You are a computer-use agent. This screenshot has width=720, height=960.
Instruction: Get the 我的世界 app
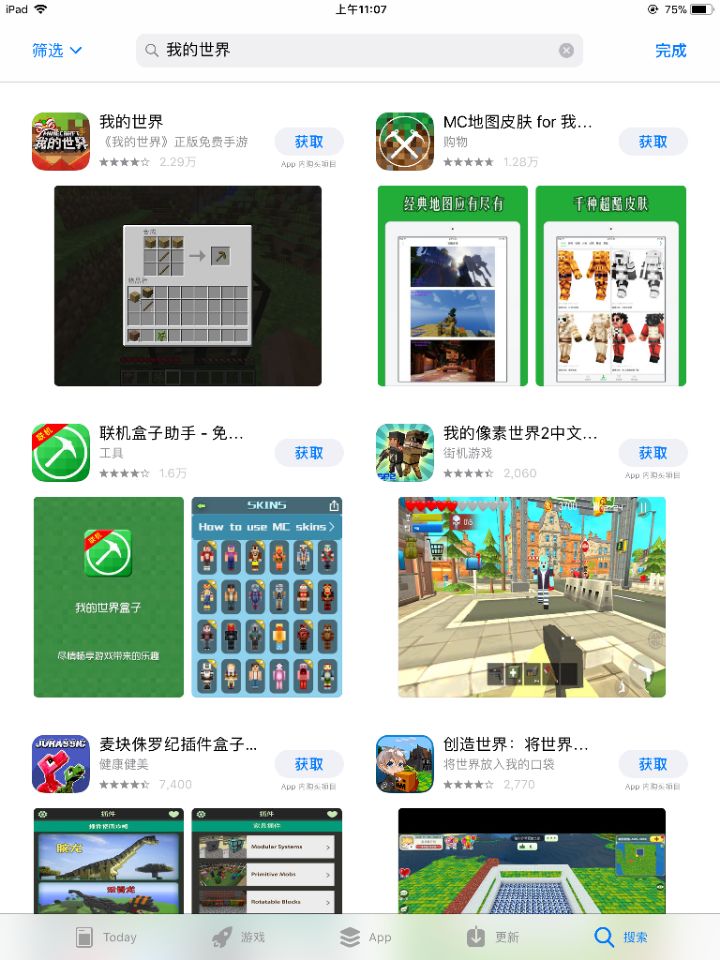(309, 142)
